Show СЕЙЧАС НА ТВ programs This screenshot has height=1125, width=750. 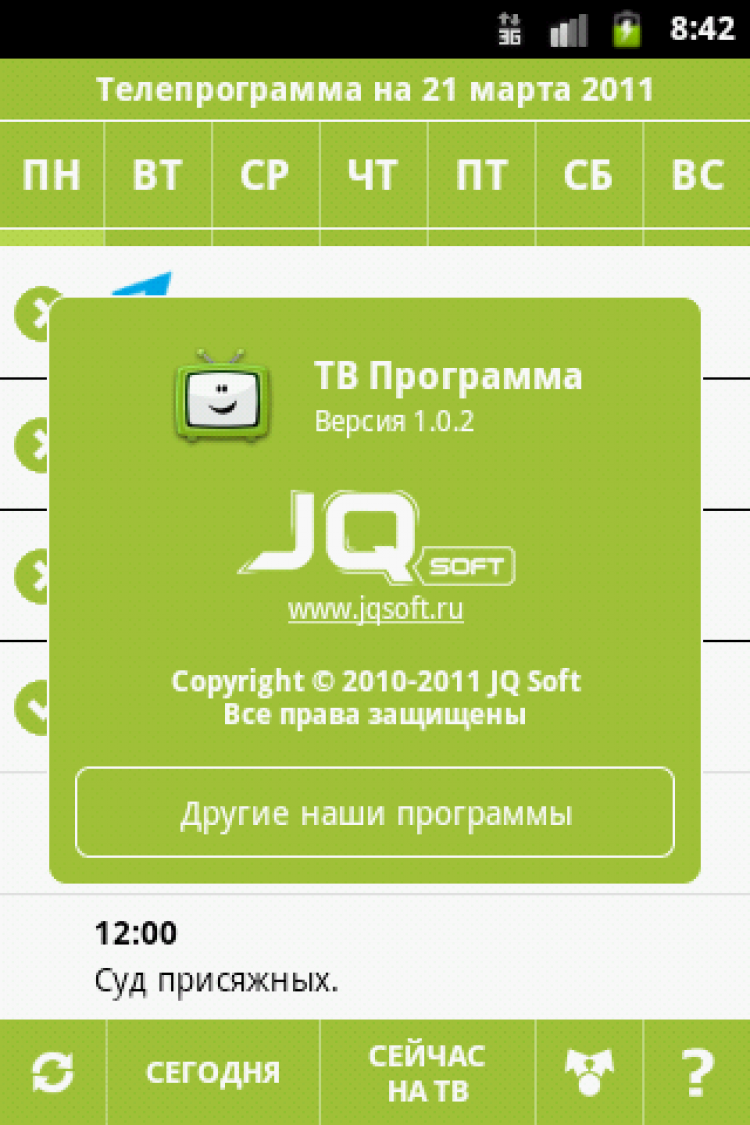tap(427, 1073)
